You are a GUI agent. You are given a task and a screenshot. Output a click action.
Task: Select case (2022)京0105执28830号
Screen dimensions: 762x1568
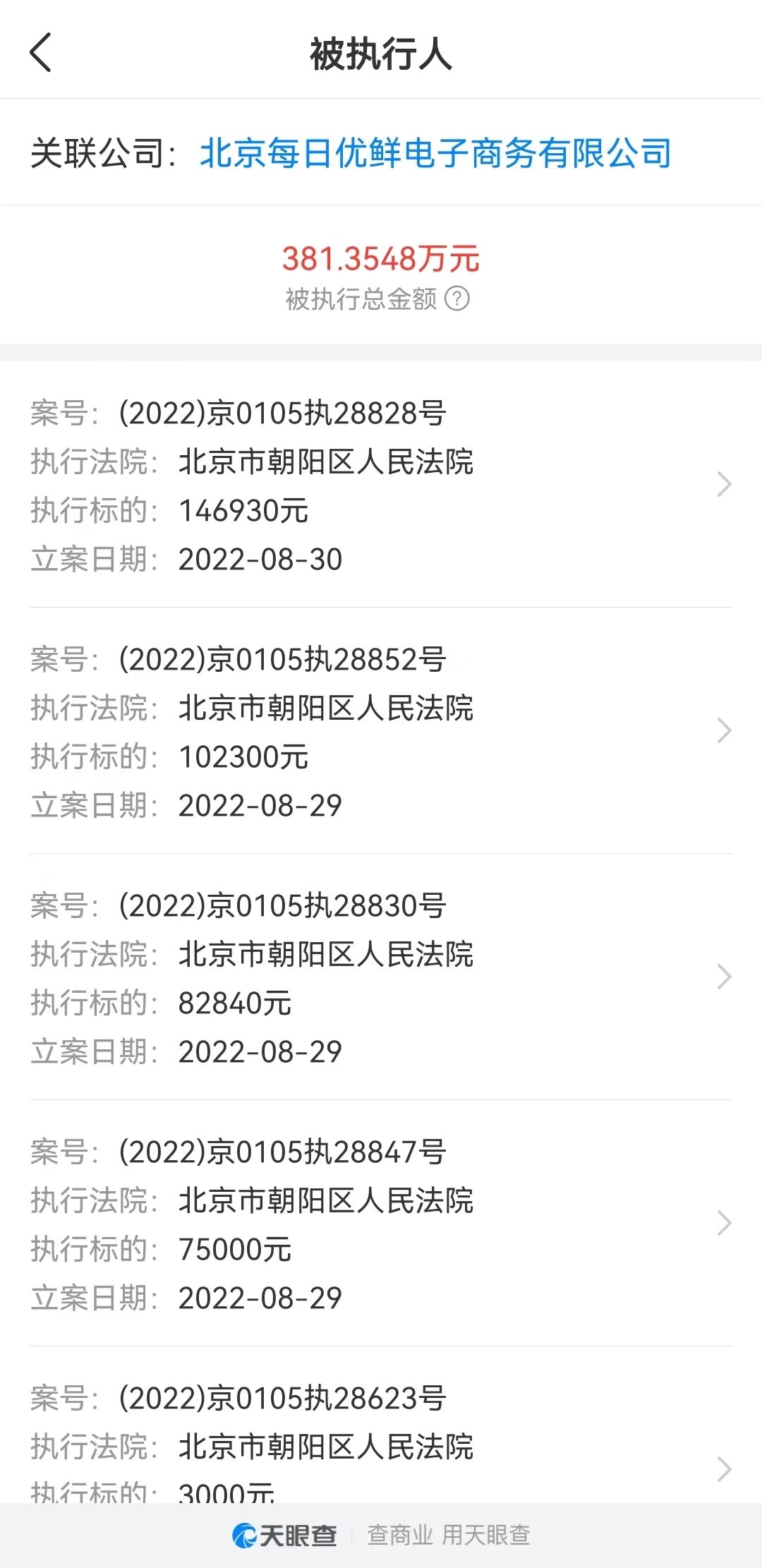coord(381,977)
